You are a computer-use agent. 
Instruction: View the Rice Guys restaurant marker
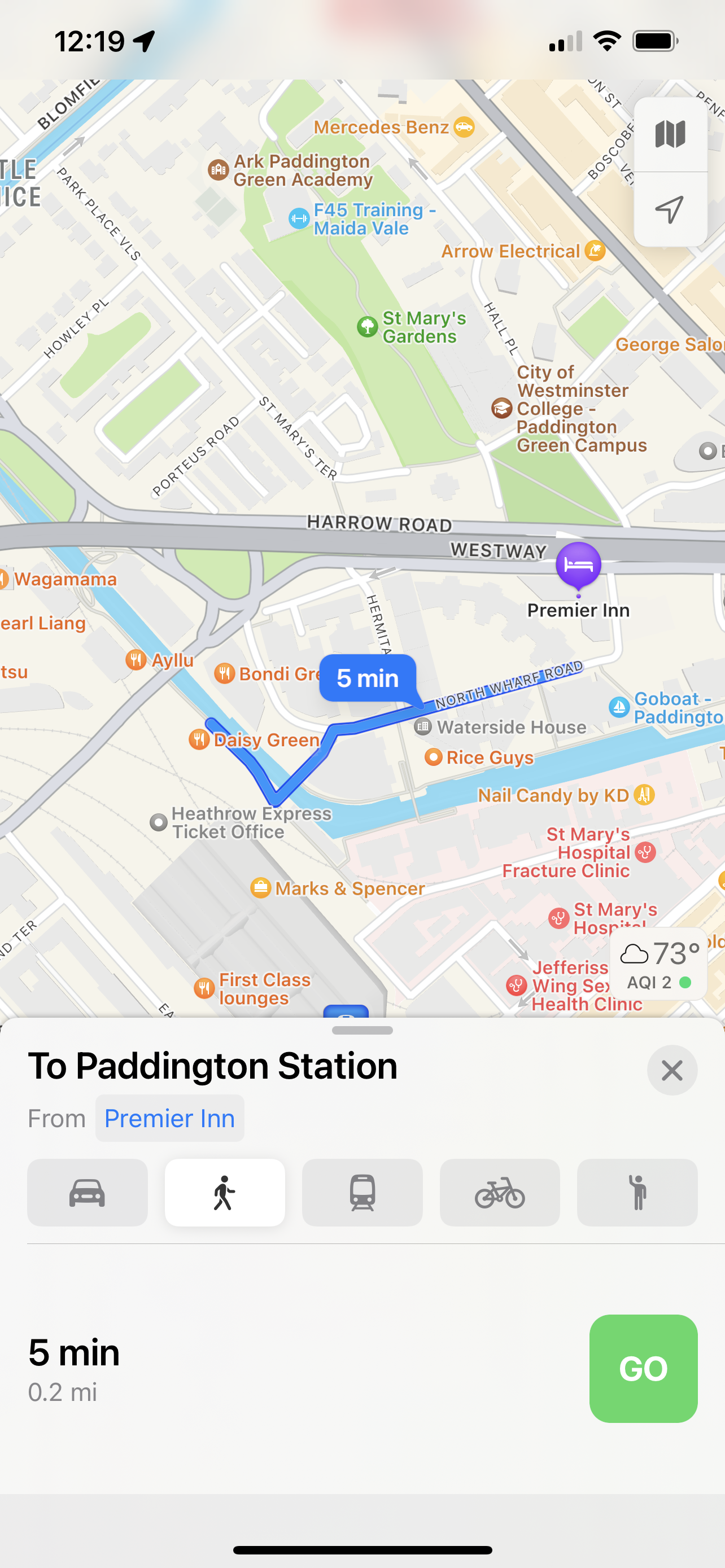[x=479, y=757]
